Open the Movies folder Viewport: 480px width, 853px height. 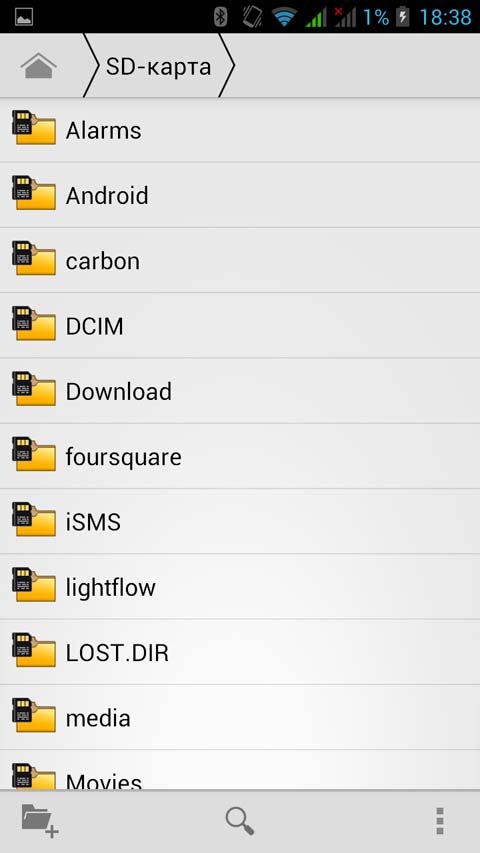coord(240,770)
